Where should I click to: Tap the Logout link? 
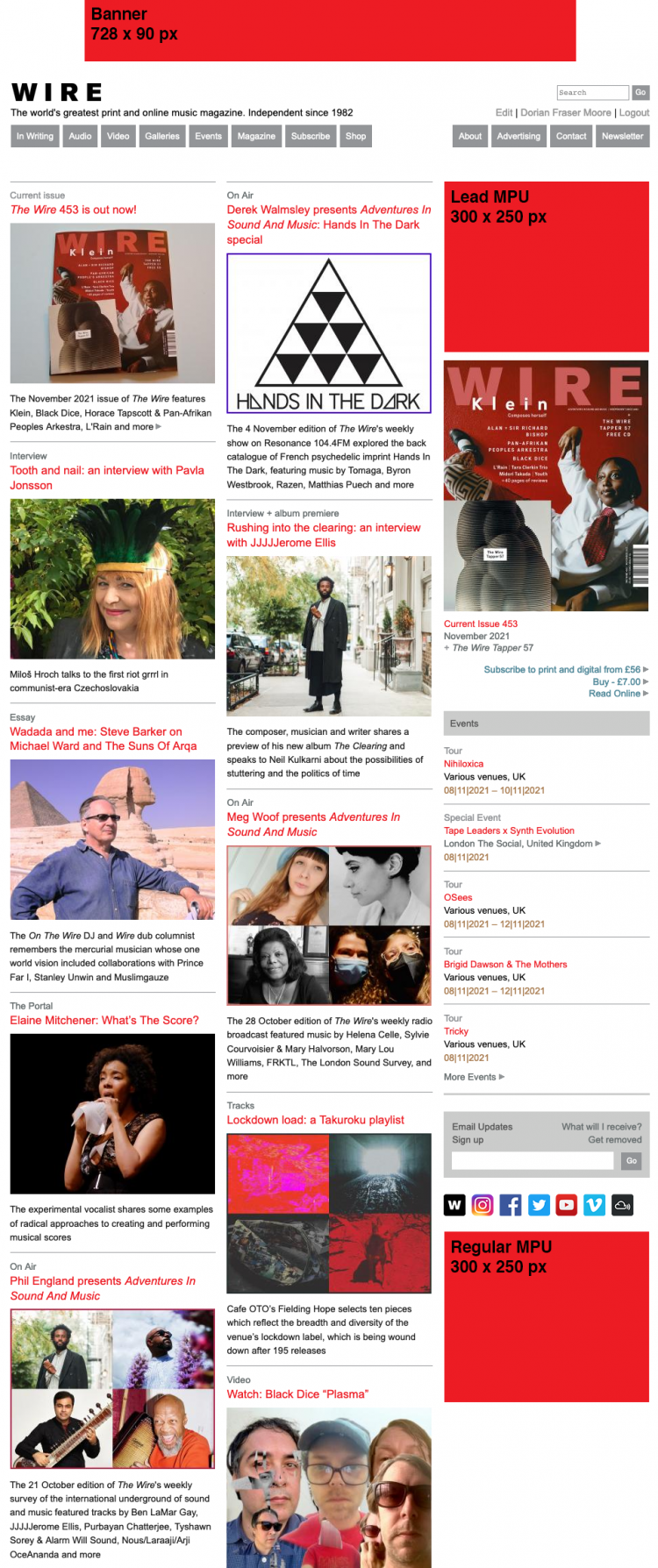(x=633, y=112)
